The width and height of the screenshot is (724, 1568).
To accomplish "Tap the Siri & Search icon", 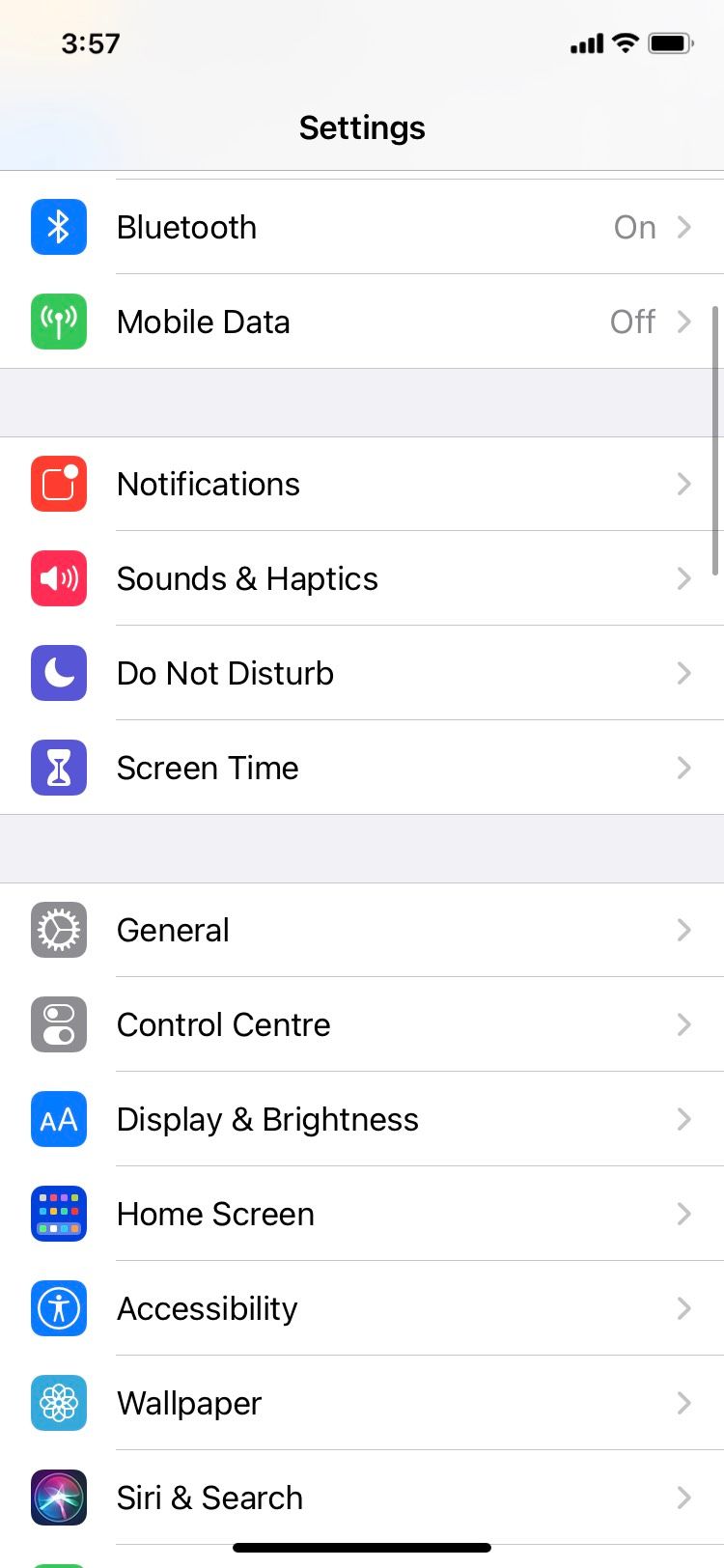I will click(x=59, y=1498).
